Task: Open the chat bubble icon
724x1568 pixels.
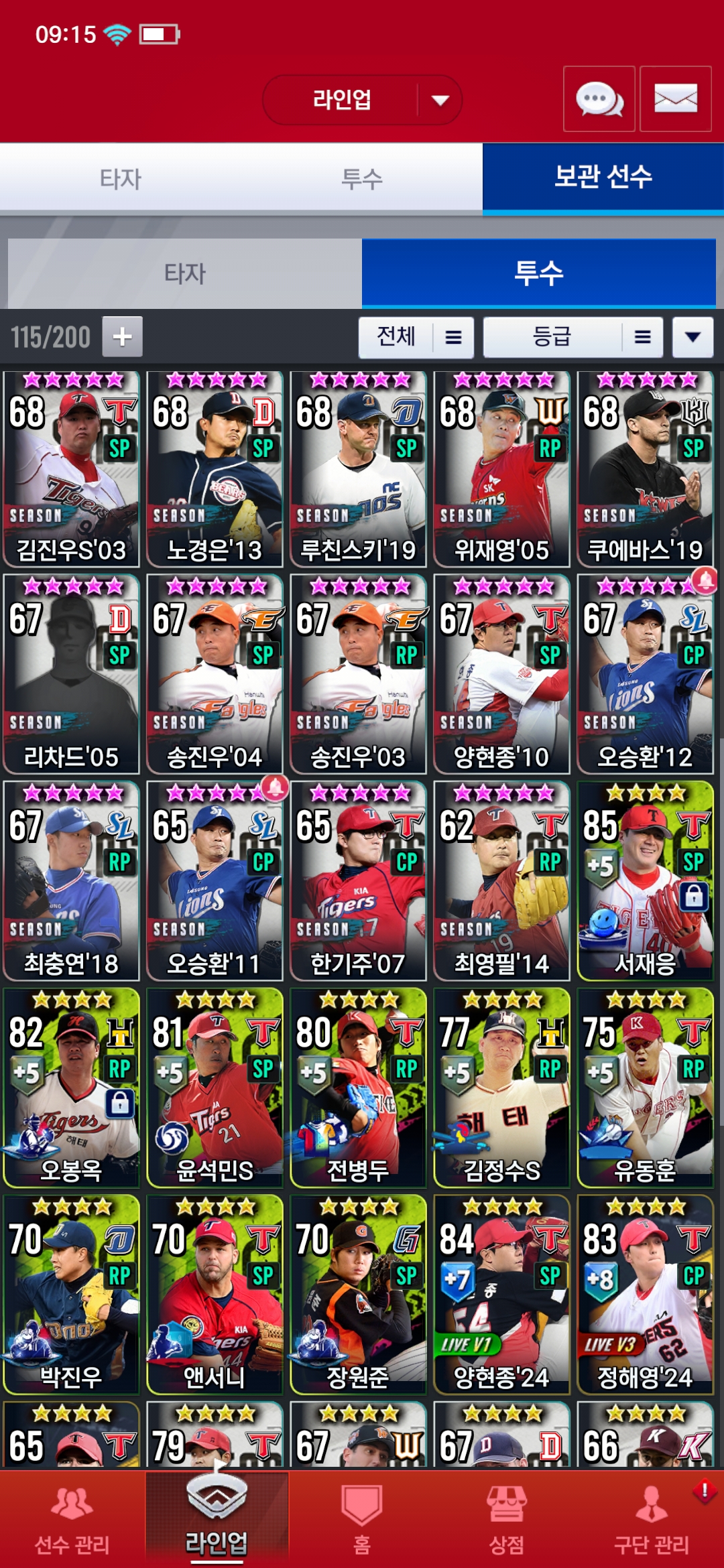Action: 599,99
